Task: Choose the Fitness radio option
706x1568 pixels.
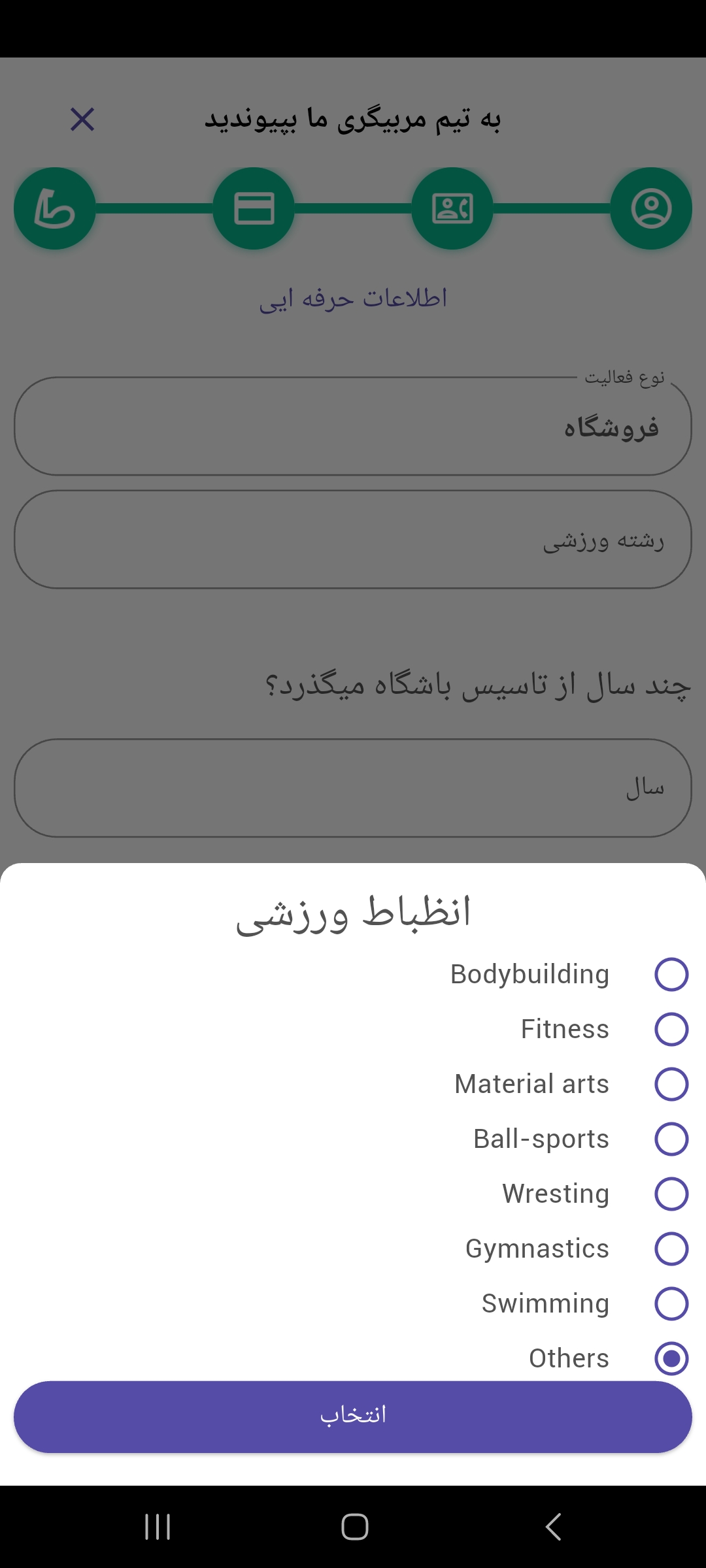Action: (671, 1029)
